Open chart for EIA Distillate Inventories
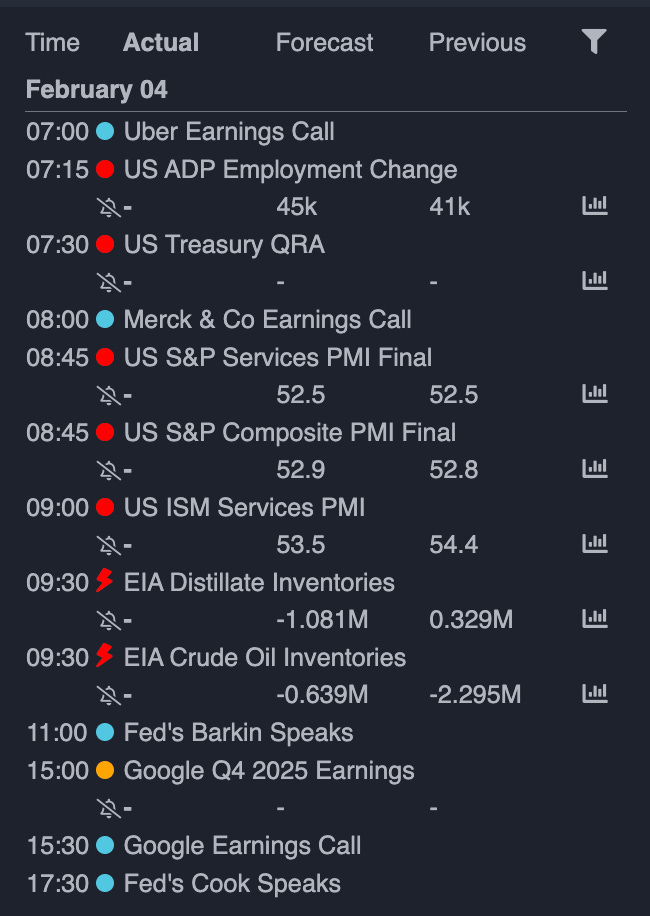The height and width of the screenshot is (916, 650). 595,619
